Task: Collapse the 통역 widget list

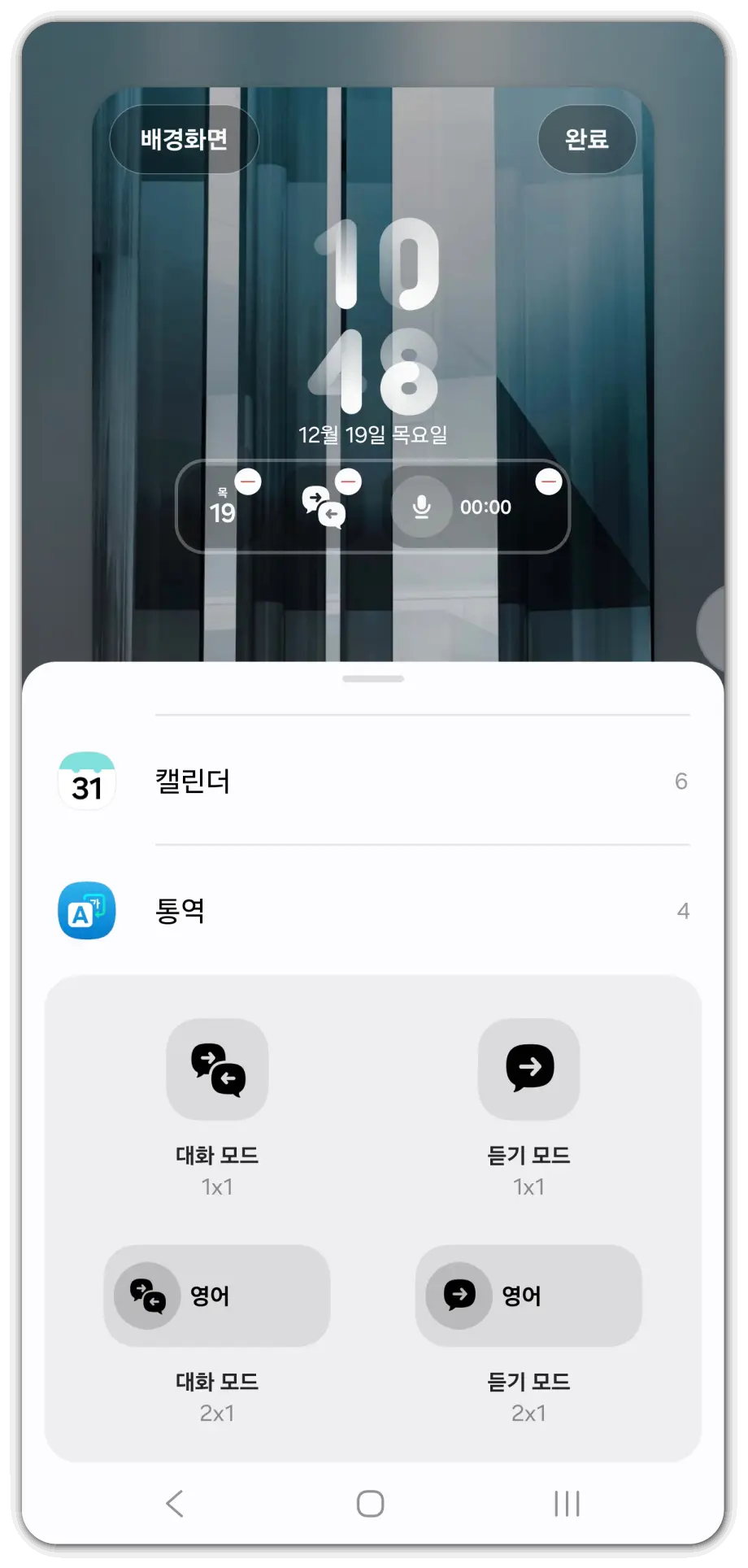Action: tap(374, 911)
